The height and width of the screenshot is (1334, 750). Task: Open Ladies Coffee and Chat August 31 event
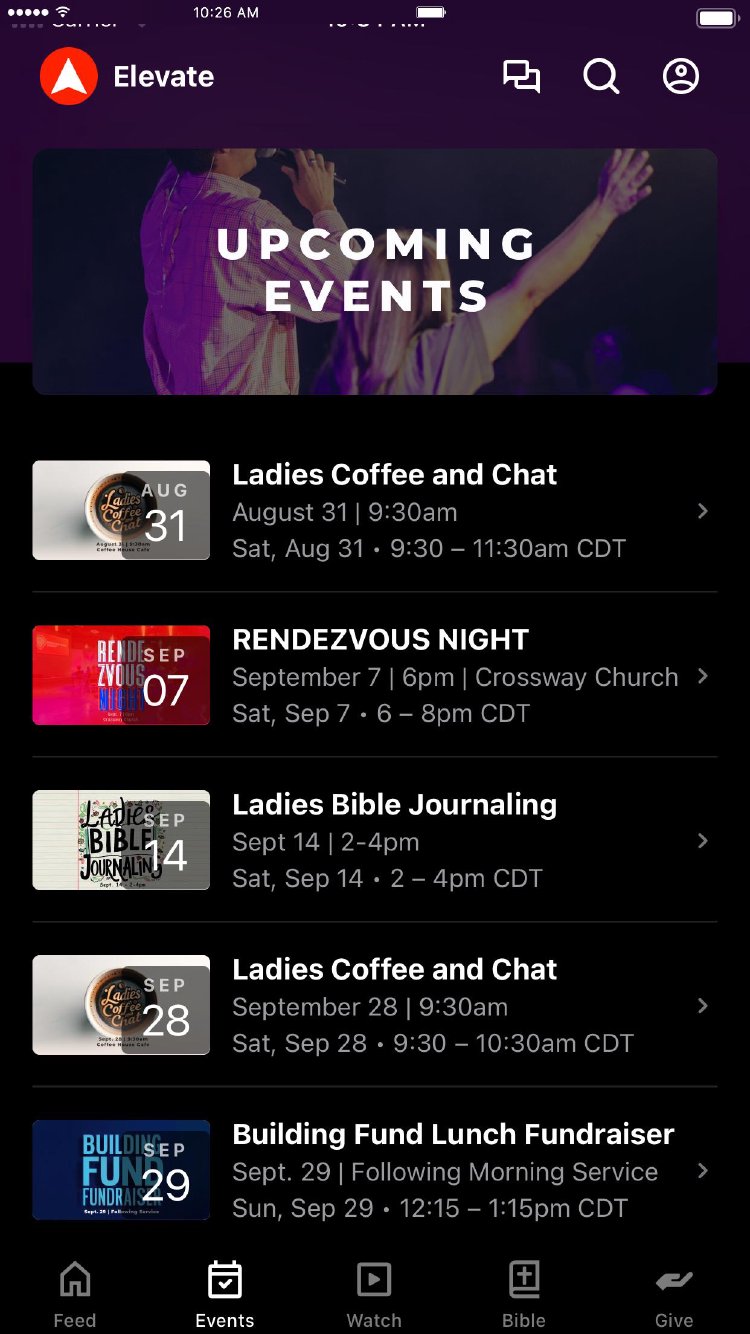[394, 510]
